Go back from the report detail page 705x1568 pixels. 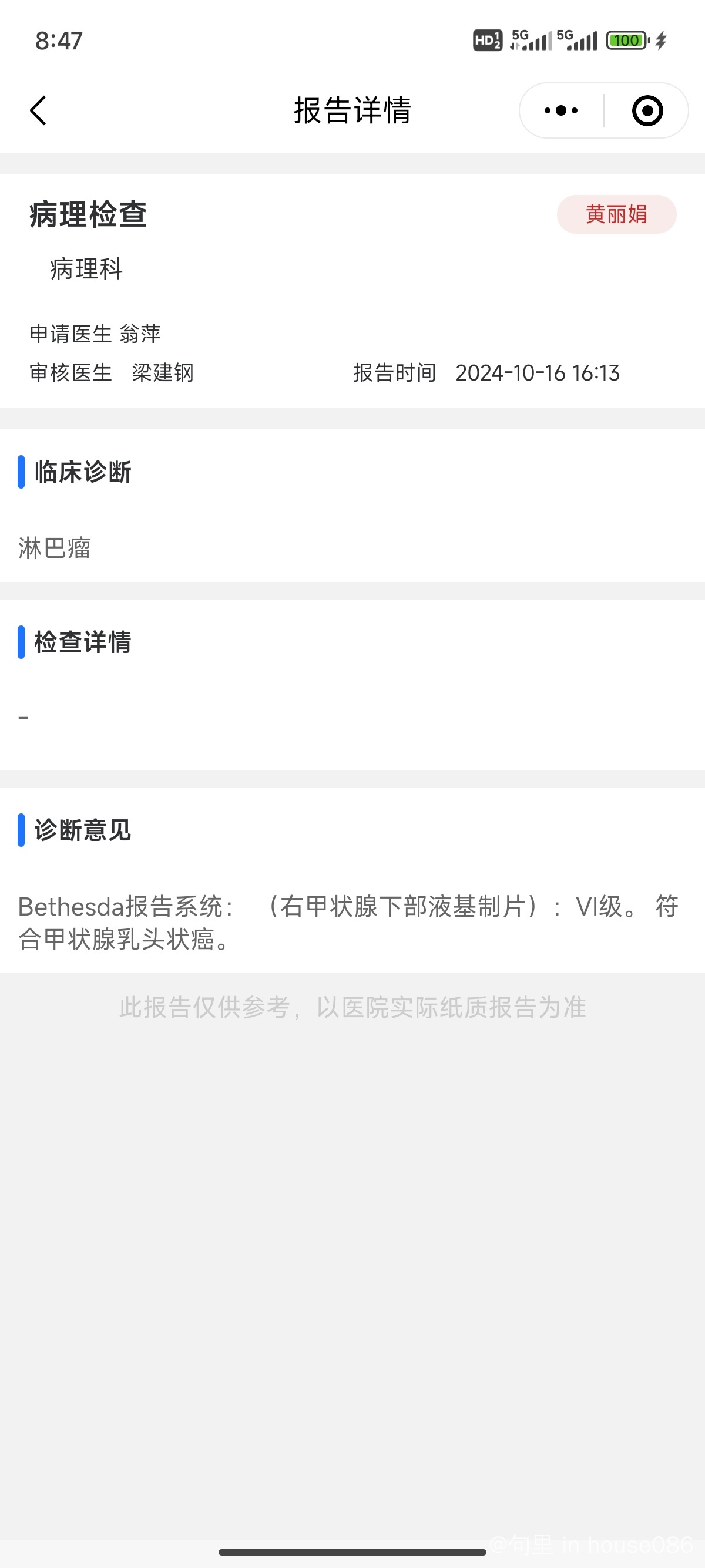38,111
